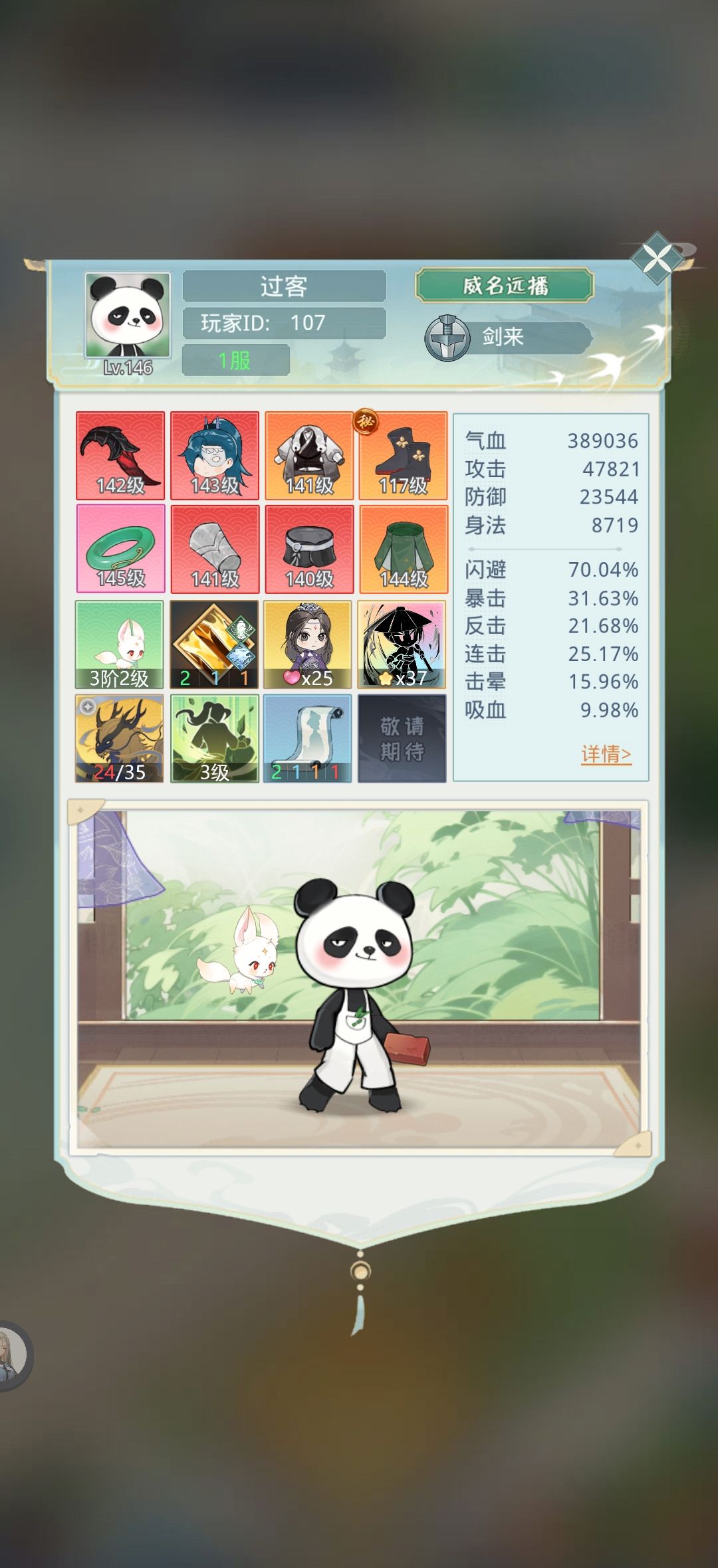Open the floating character avatar bubble
The width and height of the screenshot is (718, 1568).
[12, 1355]
